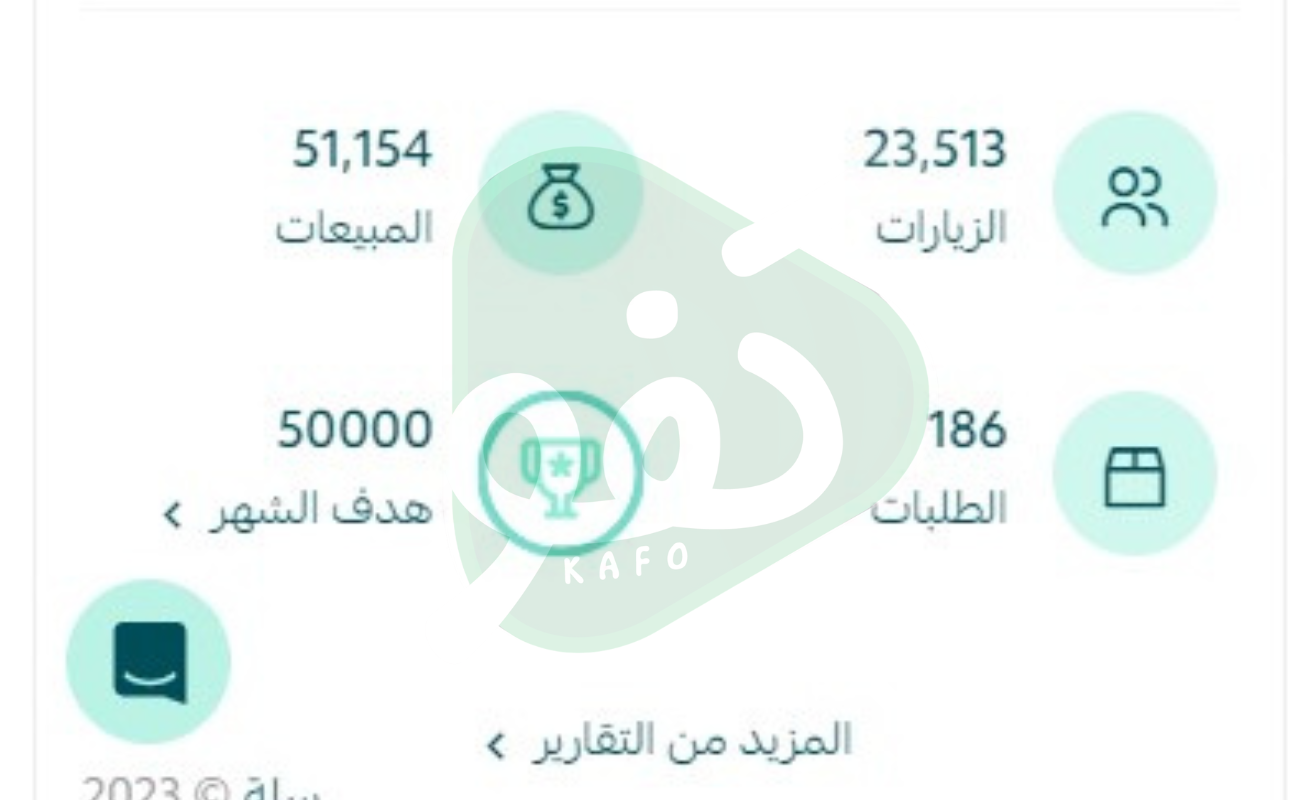Open the هدف الشهر monthly goal
The height and width of the screenshot is (800, 1300).
pyautogui.click(x=300, y=511)
